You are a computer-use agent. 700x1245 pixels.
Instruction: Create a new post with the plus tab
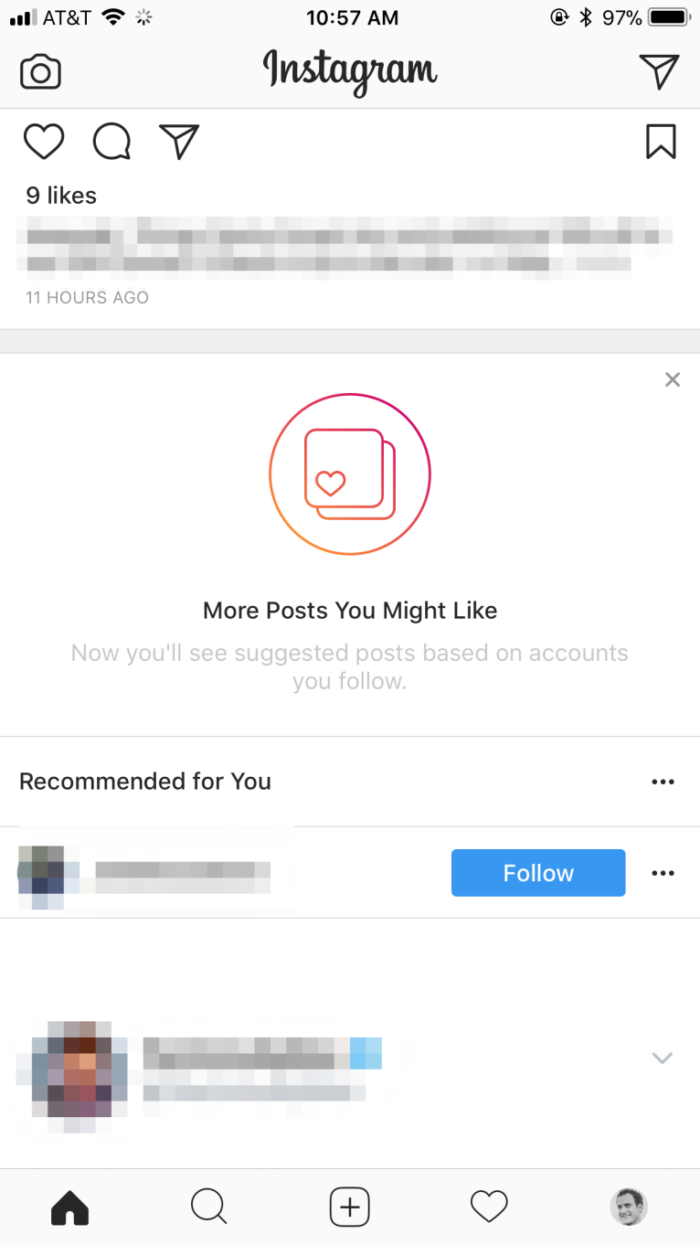coord(350,1207)
